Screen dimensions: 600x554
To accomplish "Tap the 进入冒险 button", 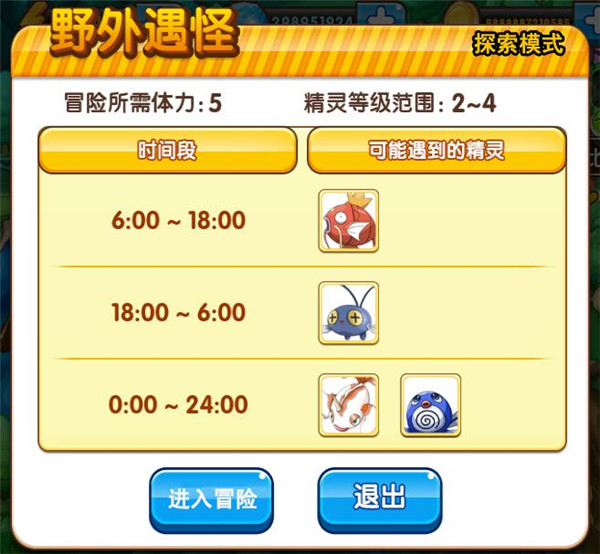I will coord(211,498).
